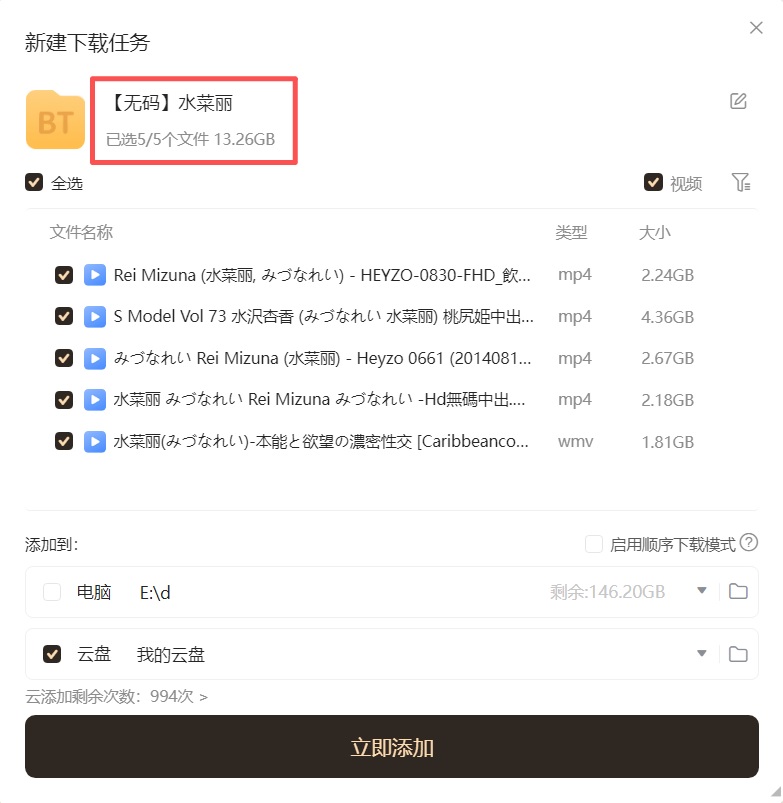Uncheck the 2.18GB mp4 file
783x803 pixels.
click(64, 399)
